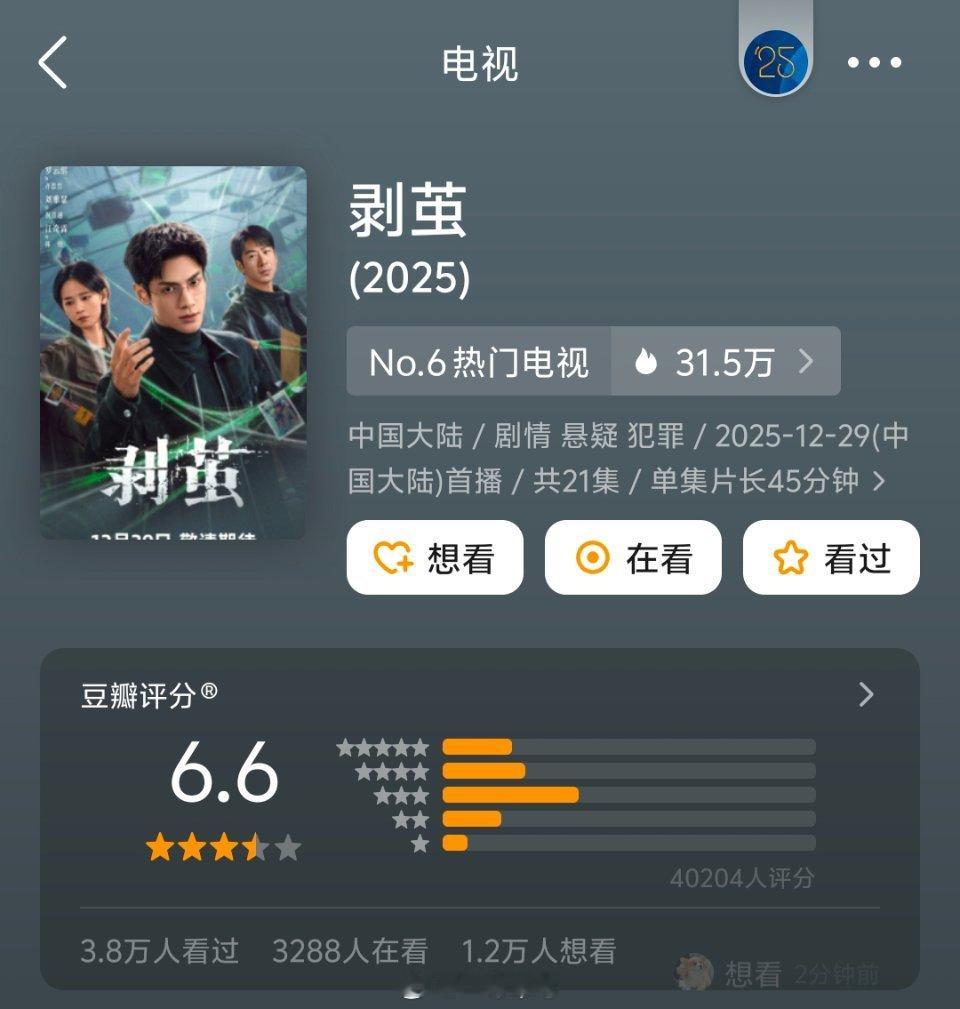Open rating details via 豆瓣评分 chevron

click(866, 694)
